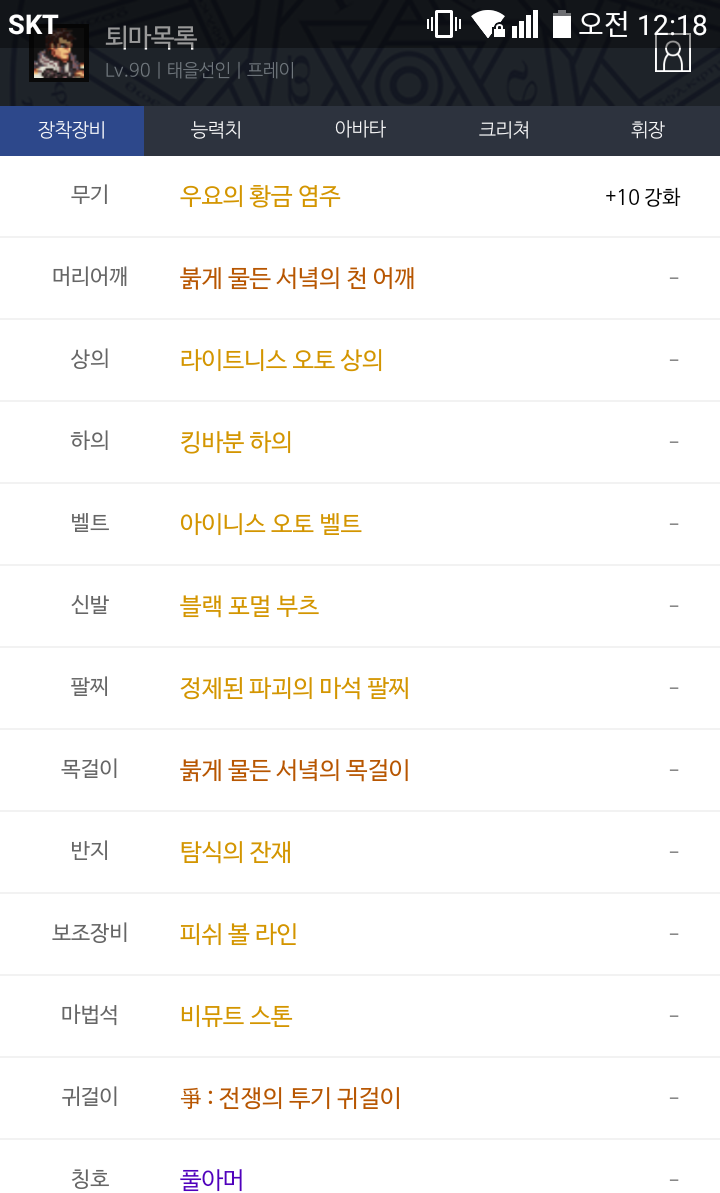Go to the 휘장 tab
Viewport: 720px width, 1193px height.
click(x=648, y=130)
